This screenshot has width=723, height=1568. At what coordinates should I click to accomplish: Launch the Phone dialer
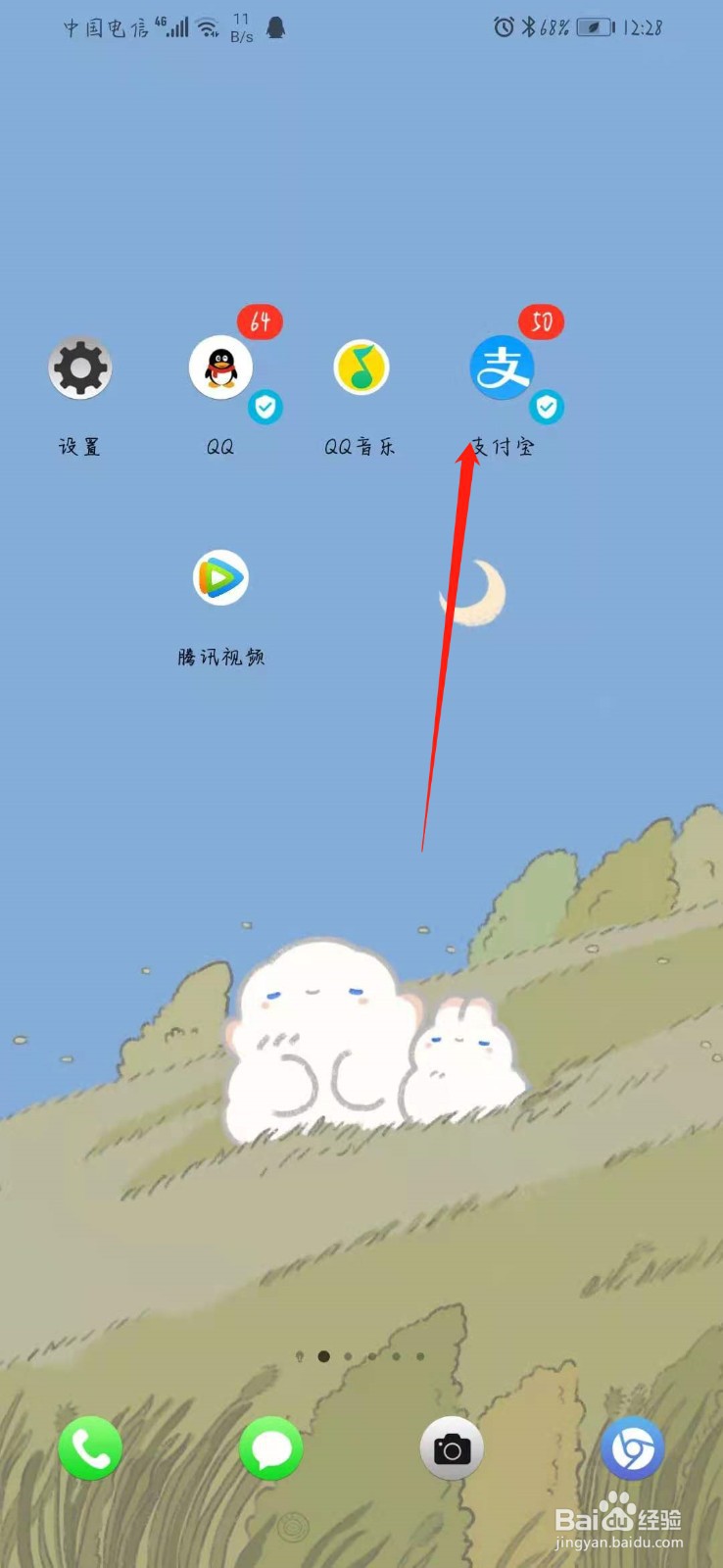[90, 1449]
